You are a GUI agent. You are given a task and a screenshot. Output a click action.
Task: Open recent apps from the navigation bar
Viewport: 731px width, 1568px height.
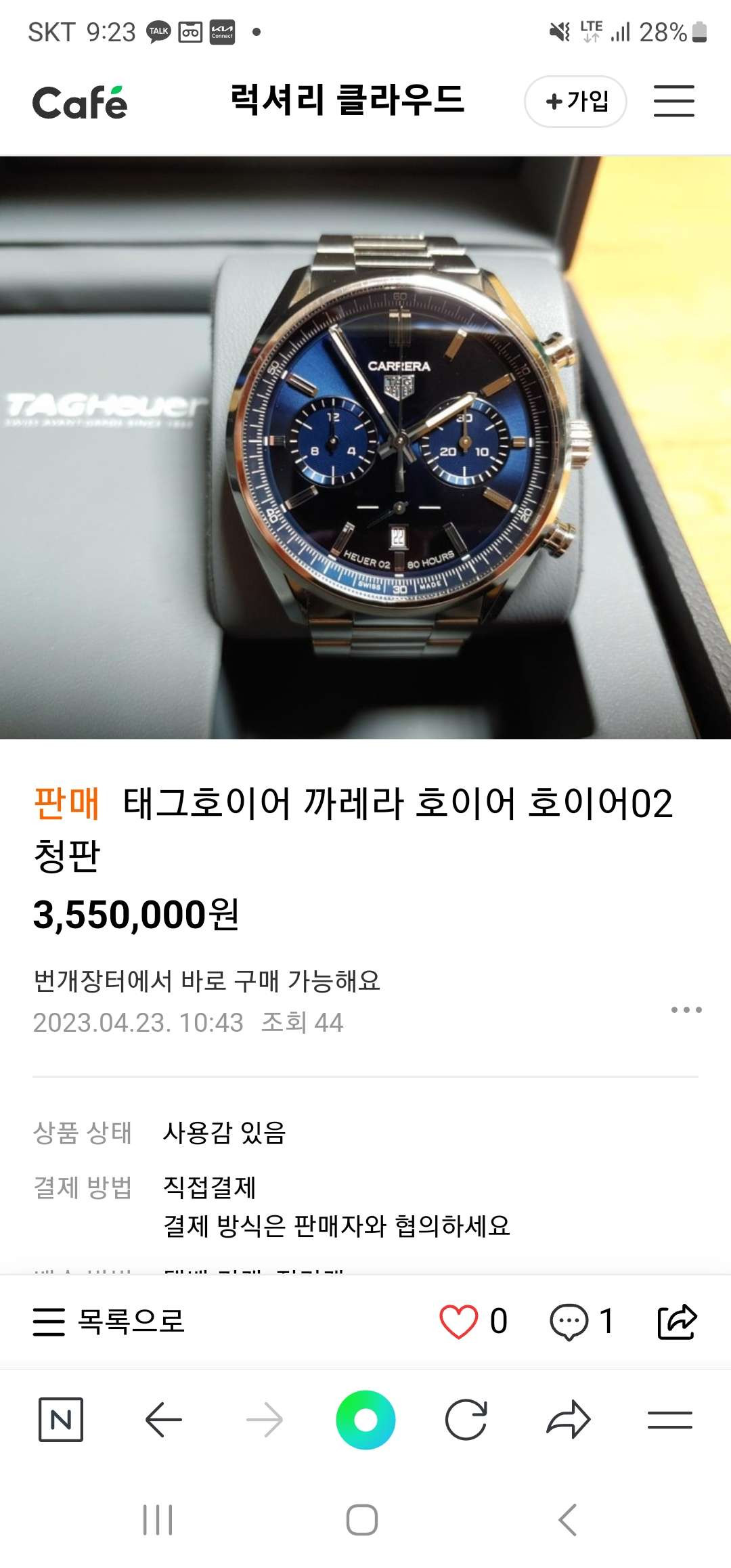coord(158,1520)
